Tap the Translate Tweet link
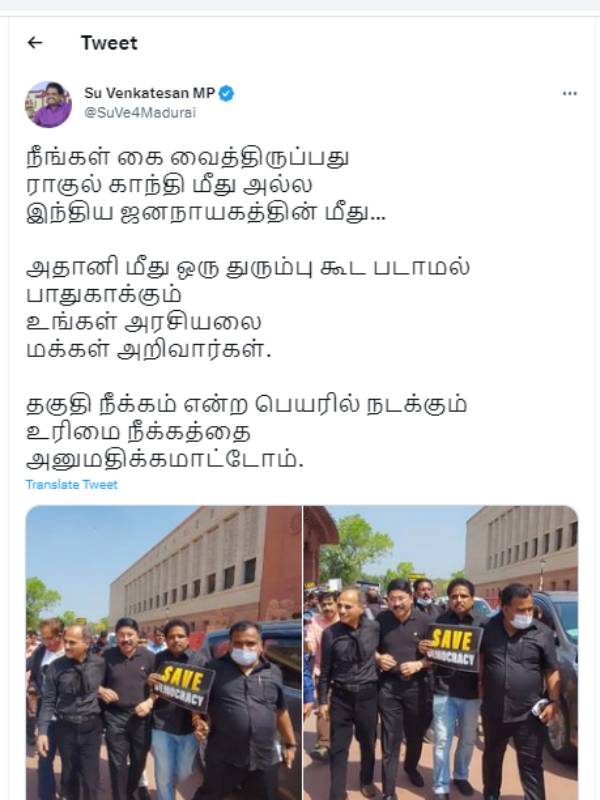Image resolution: width=600 pixels, height=800 pixels. 71,484
